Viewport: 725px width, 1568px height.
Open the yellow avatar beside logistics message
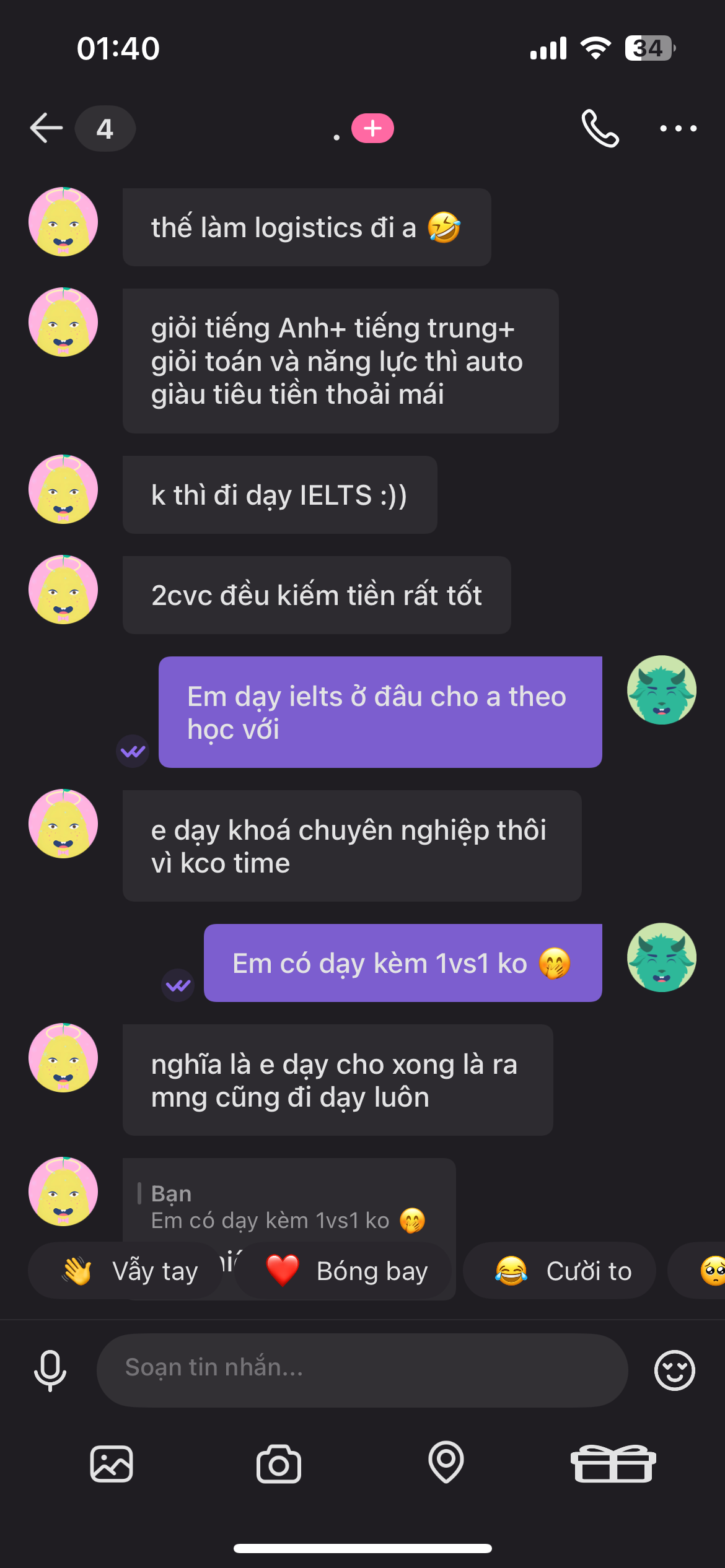click(63, 222)
